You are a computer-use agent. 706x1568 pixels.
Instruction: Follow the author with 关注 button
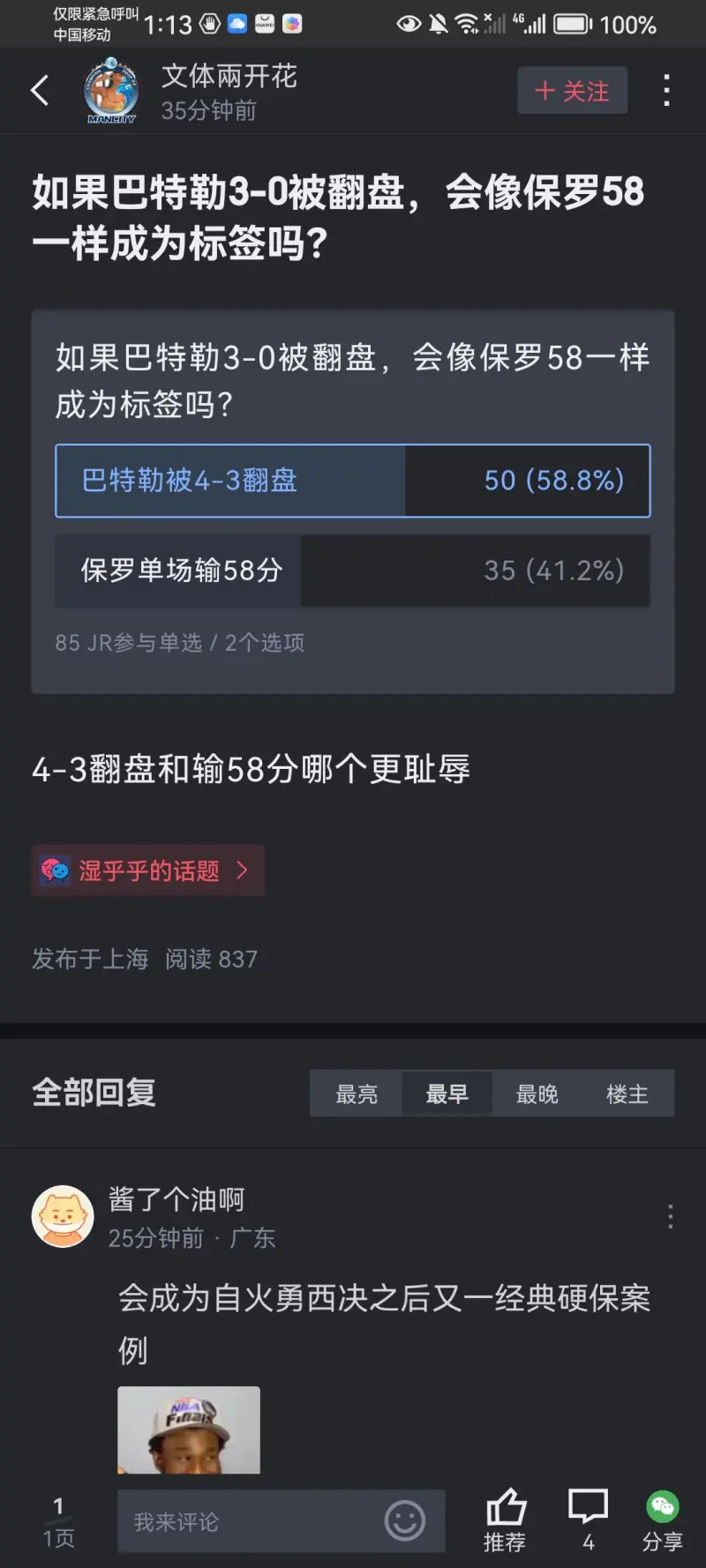point(572,90)
